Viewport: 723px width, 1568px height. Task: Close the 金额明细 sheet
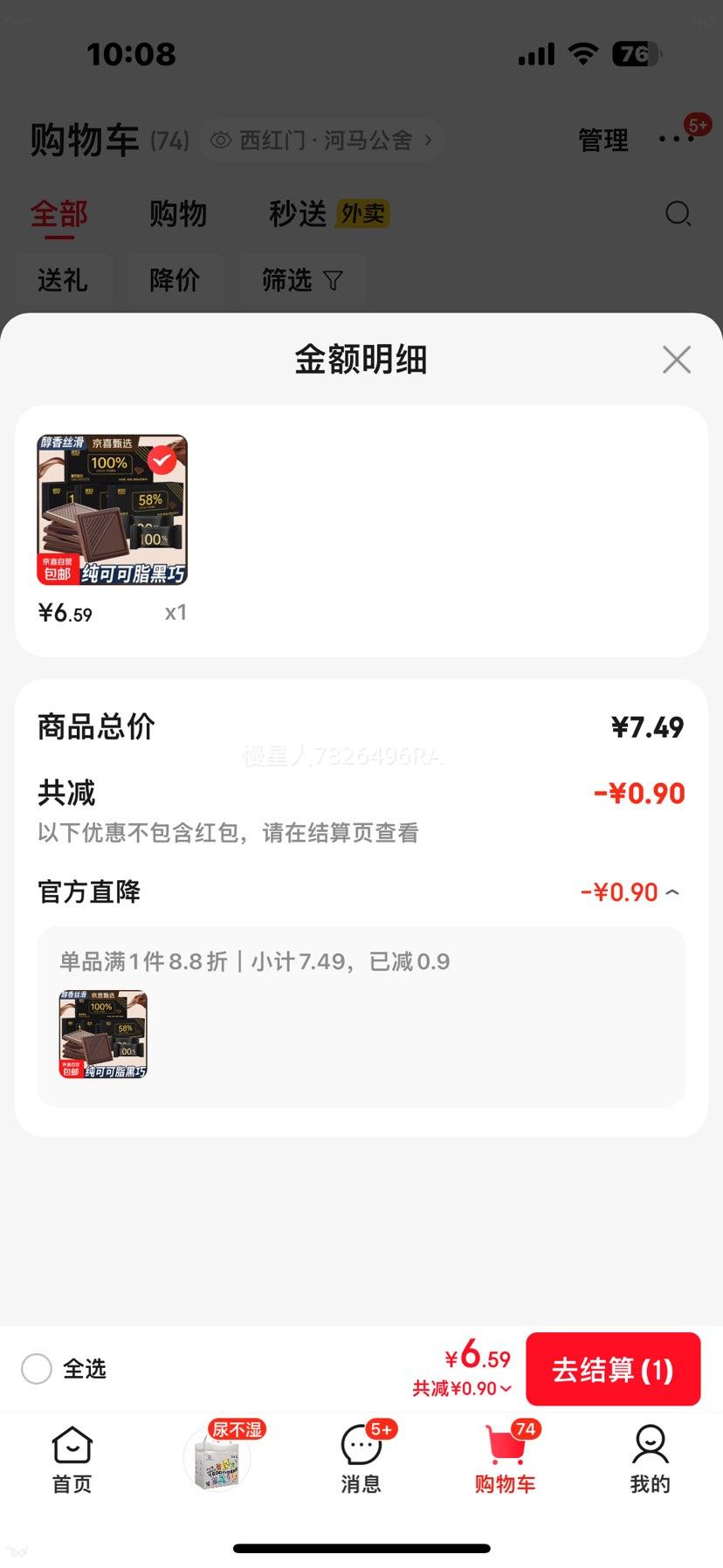[677, 359]
